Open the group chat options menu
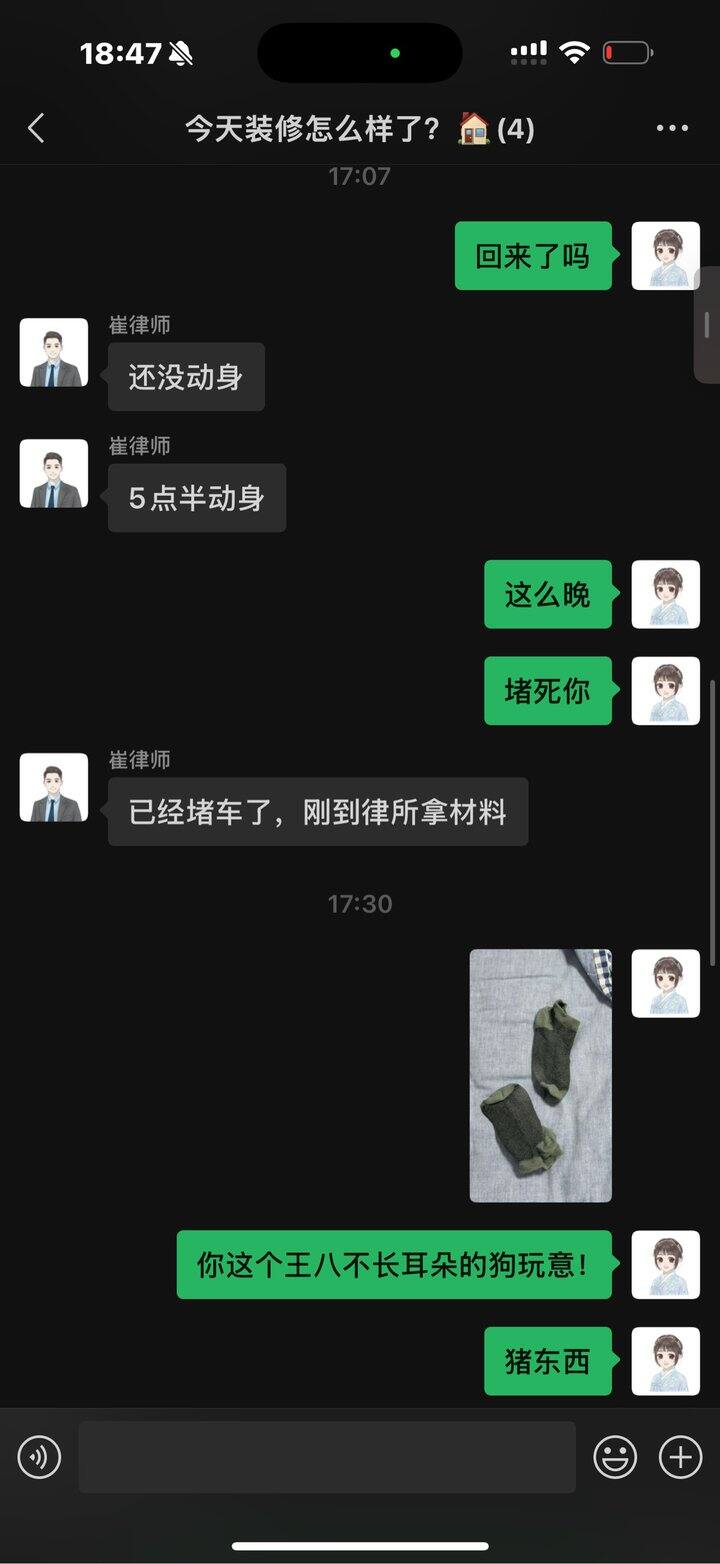The image size is (720, 1564). pyautogui.click(x=672, y=128)
